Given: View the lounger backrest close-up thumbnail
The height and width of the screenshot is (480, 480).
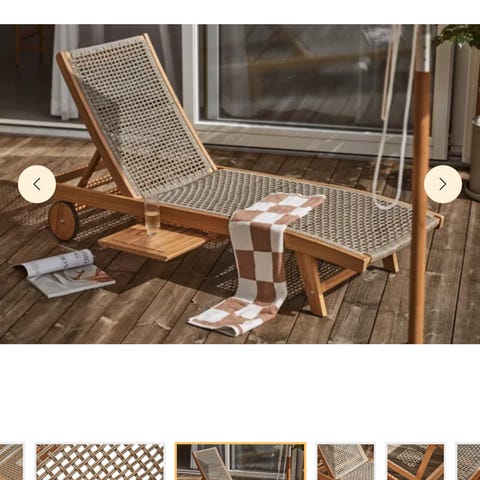Looking at the screenshot, I should 346,462.
